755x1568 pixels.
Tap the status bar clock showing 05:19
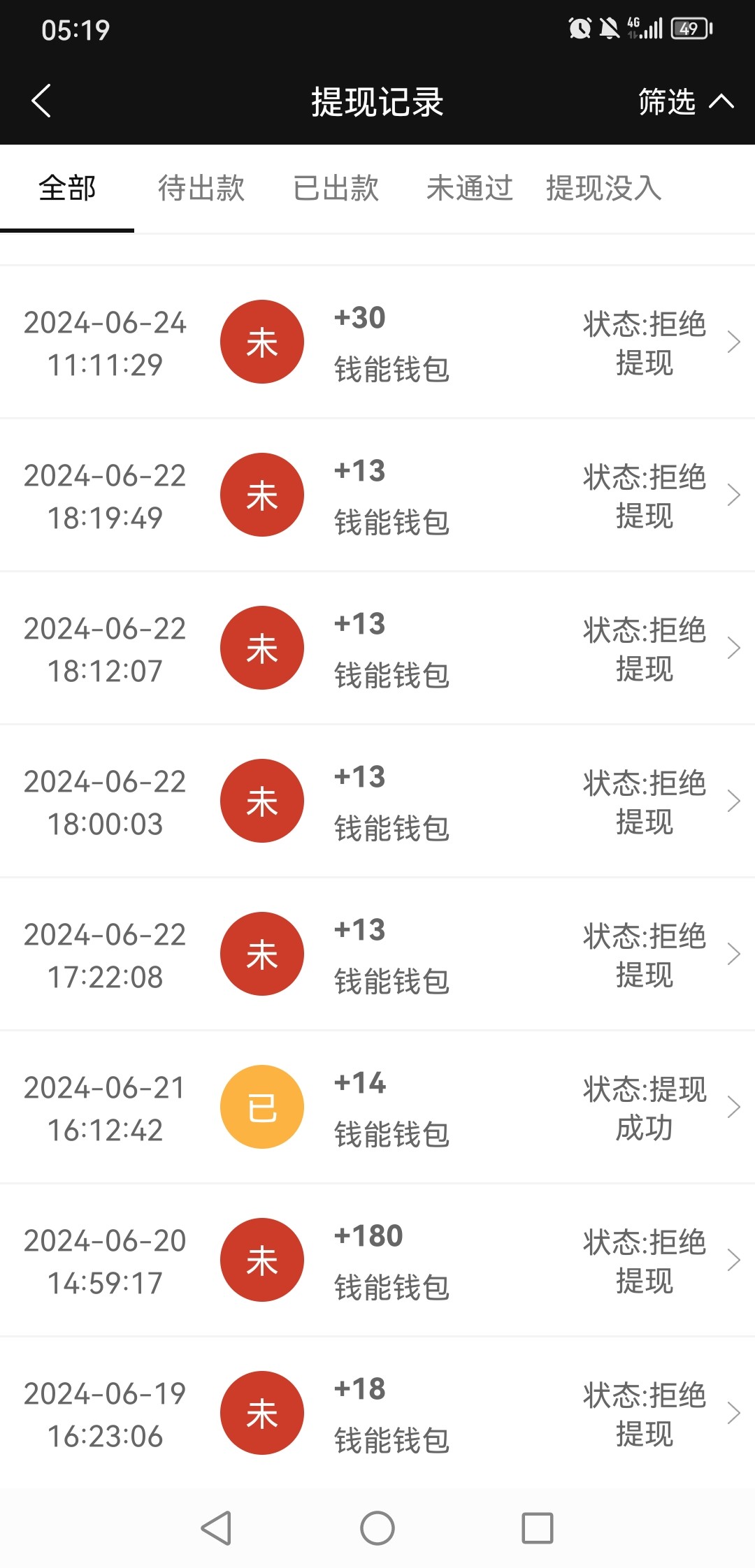coord(77,29)
